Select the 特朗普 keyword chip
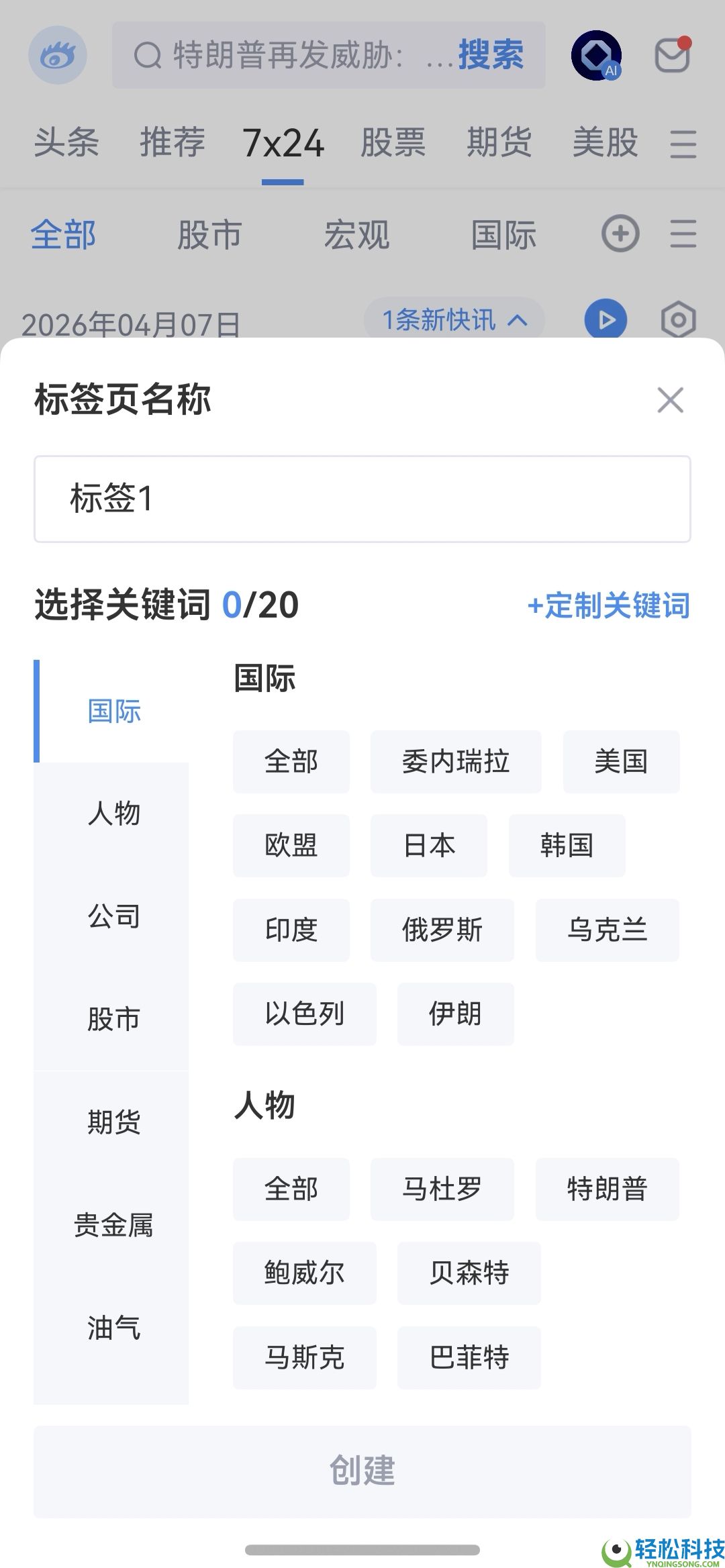 [x=606, y=1189]
